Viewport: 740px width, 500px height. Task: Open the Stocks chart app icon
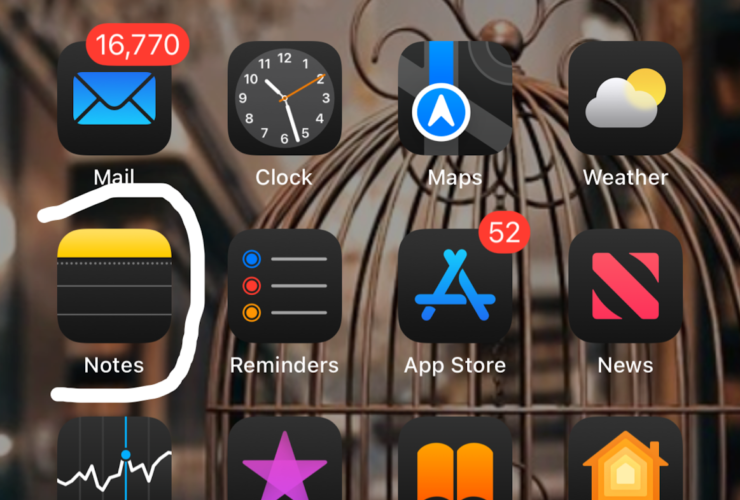[114, 462]
